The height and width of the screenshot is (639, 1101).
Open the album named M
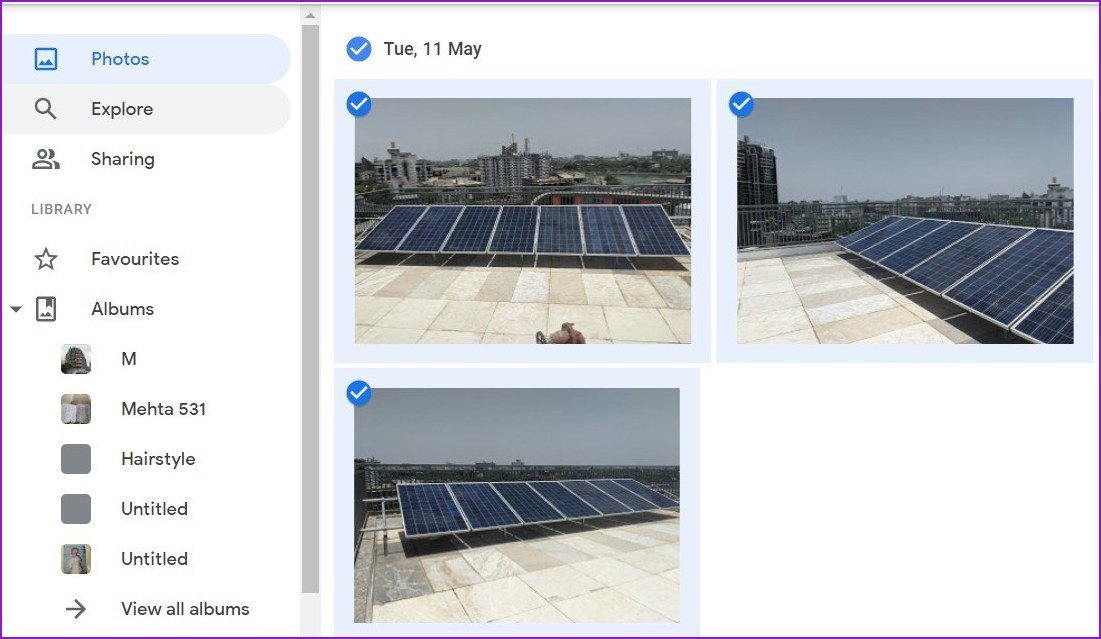(x=128, y=359)
